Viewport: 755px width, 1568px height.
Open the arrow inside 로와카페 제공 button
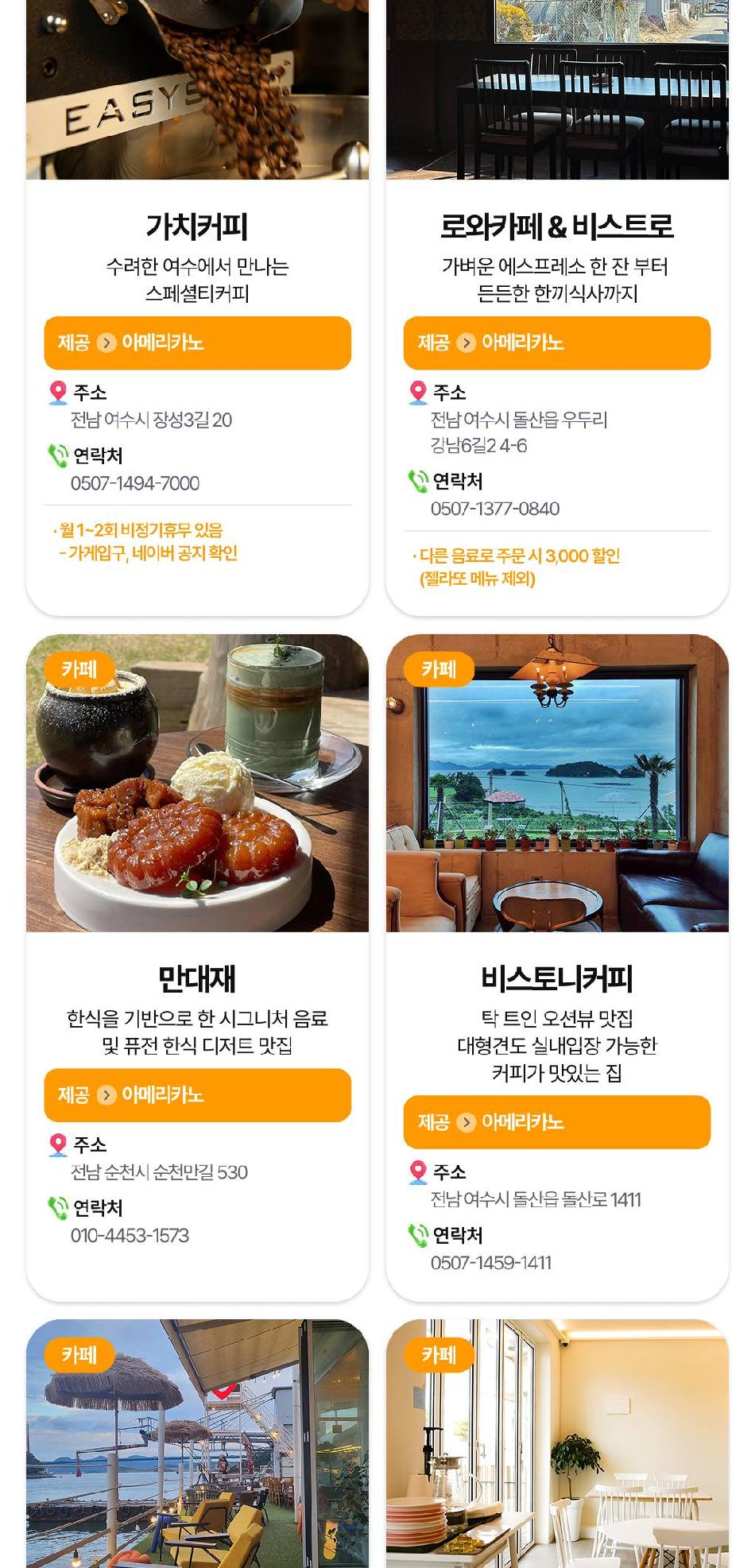pos(467,341)
